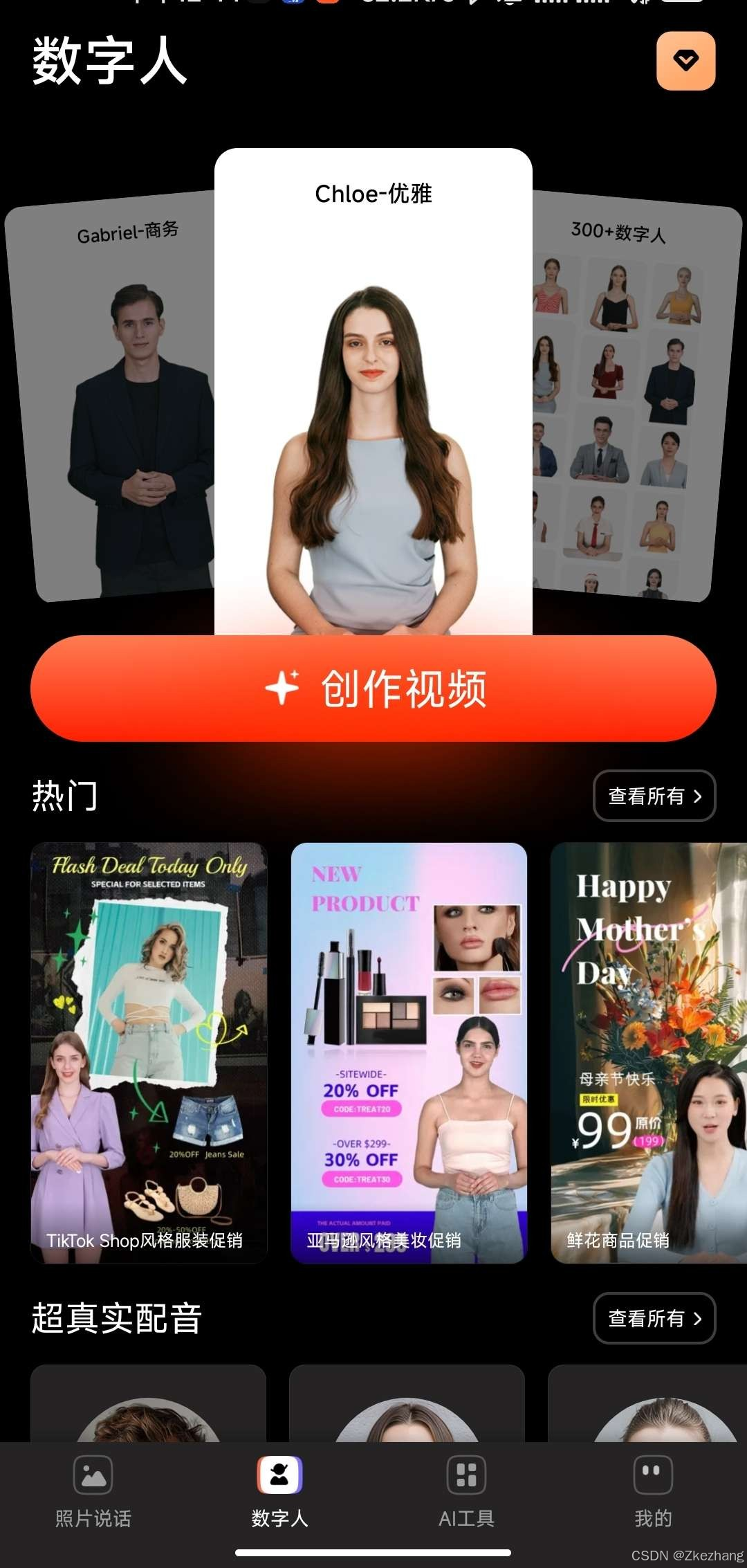Switch to the AI工具 tab
Screen dimensions: 747x1568
[467, 1492]
